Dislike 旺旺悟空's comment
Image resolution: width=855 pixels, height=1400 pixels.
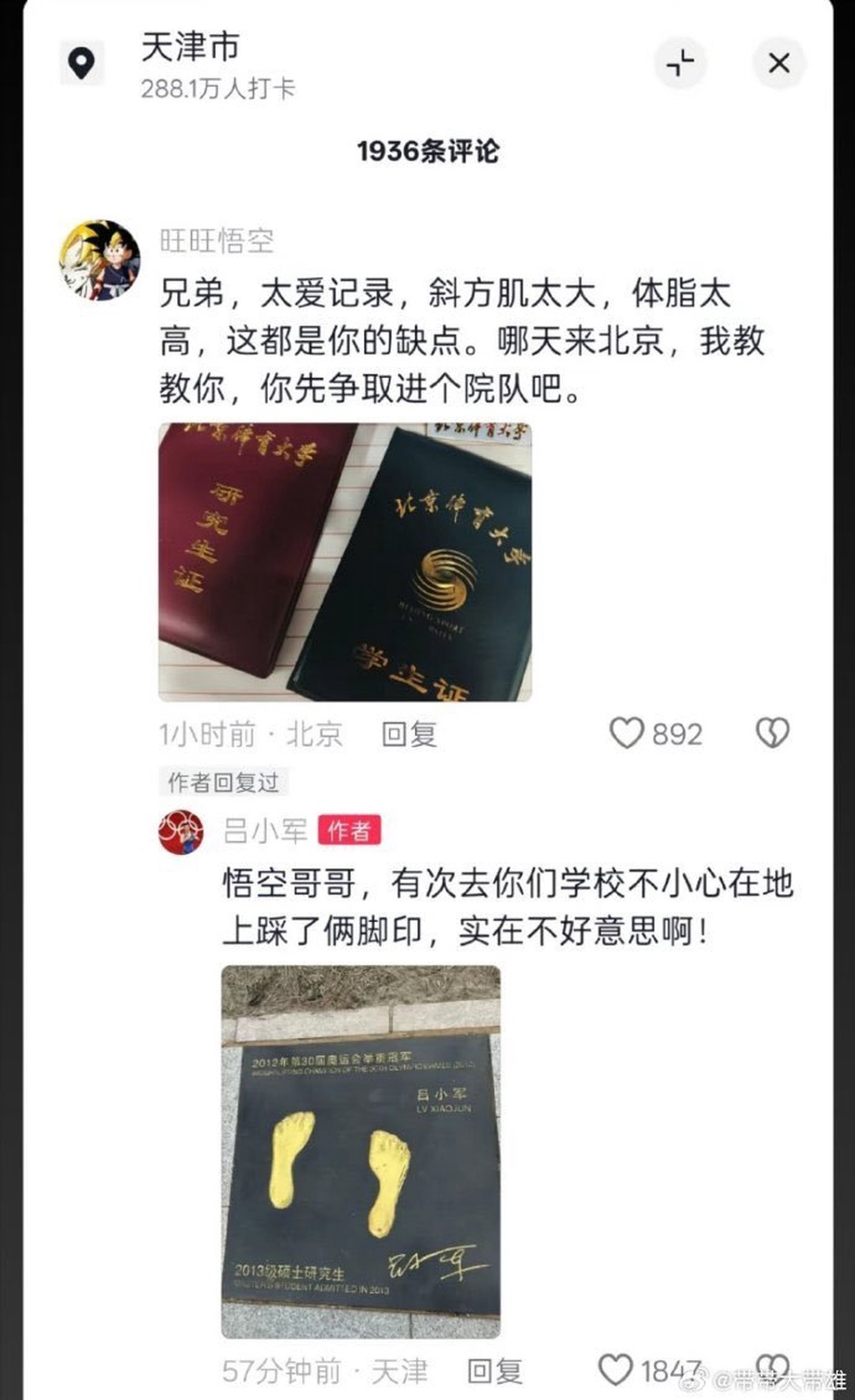(772, 733)
